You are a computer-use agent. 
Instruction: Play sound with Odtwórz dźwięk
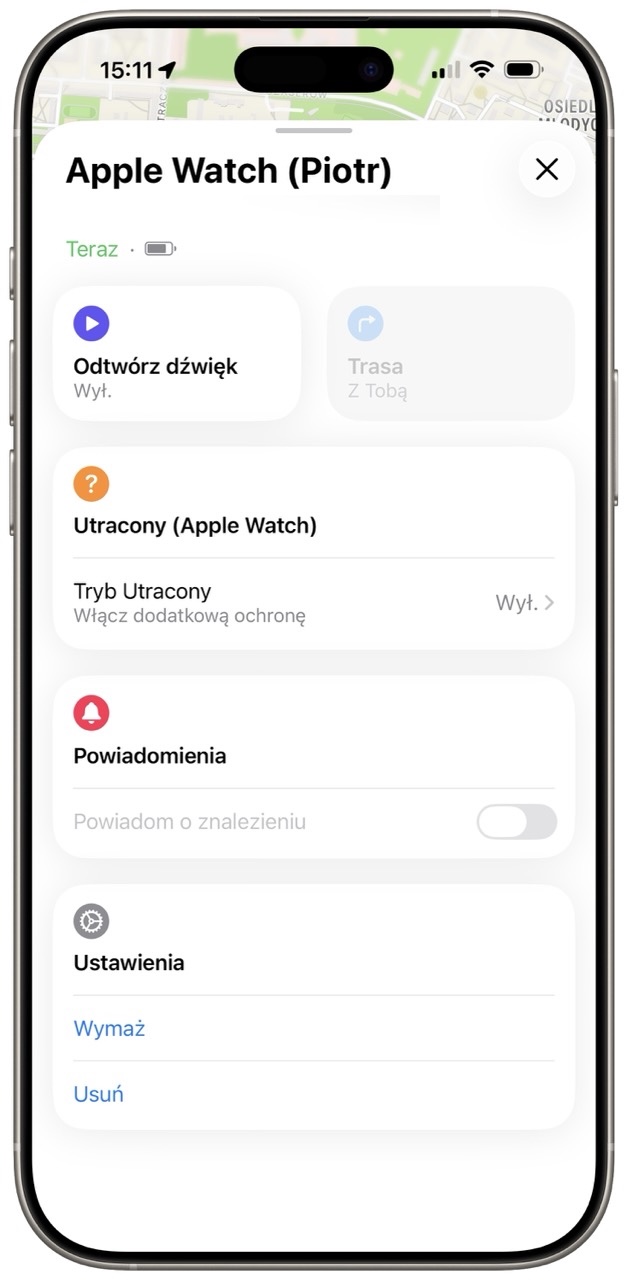pos(177,353)
